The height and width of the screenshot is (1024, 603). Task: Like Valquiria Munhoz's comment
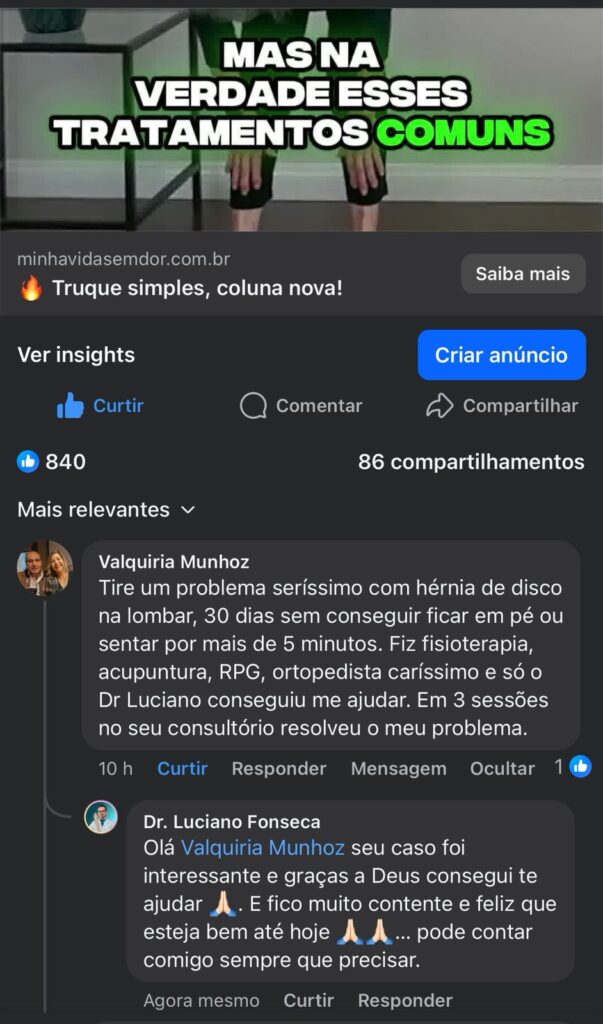(x=182, y=768)
